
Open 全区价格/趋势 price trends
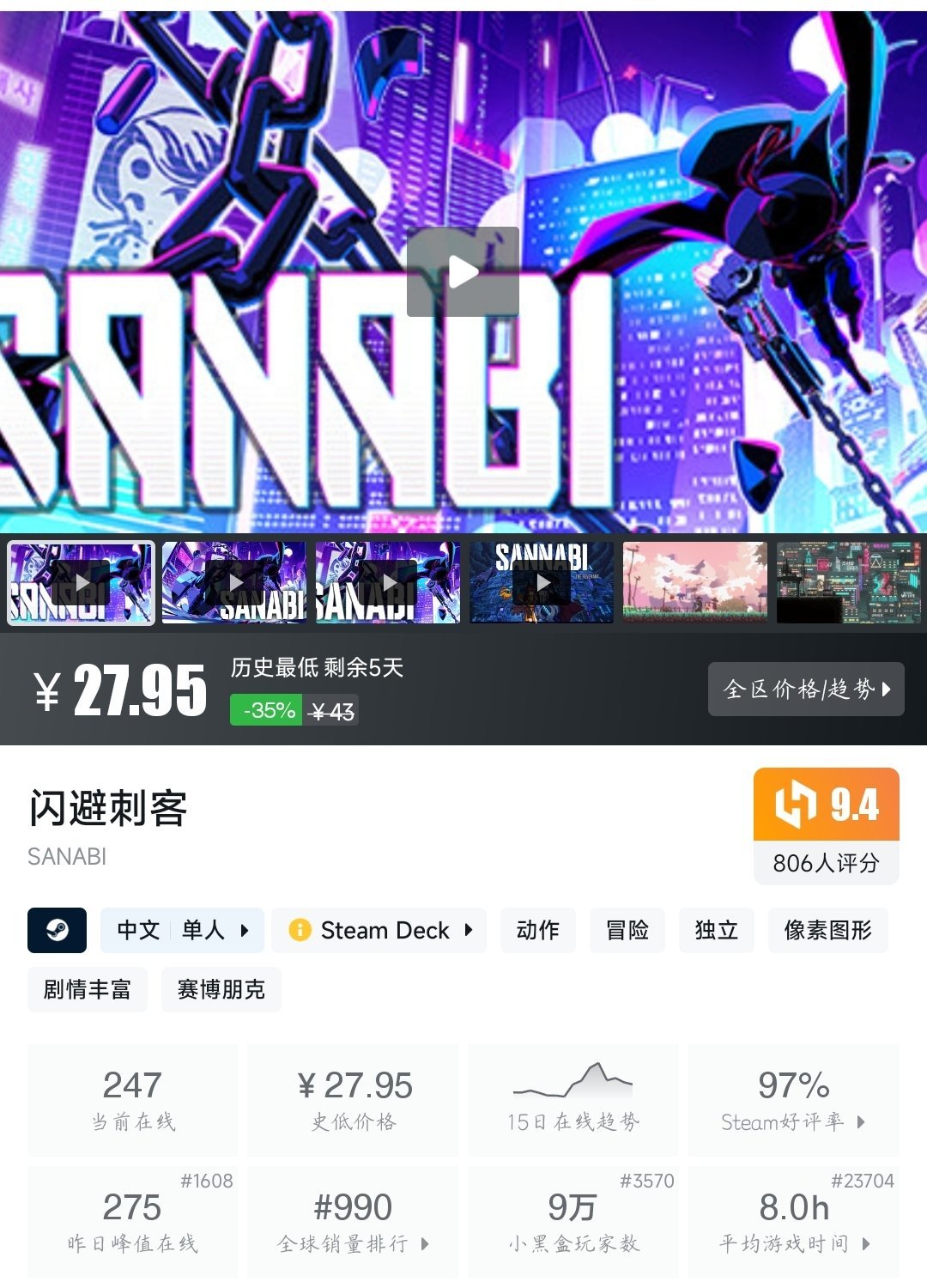[x=806, y=689]
